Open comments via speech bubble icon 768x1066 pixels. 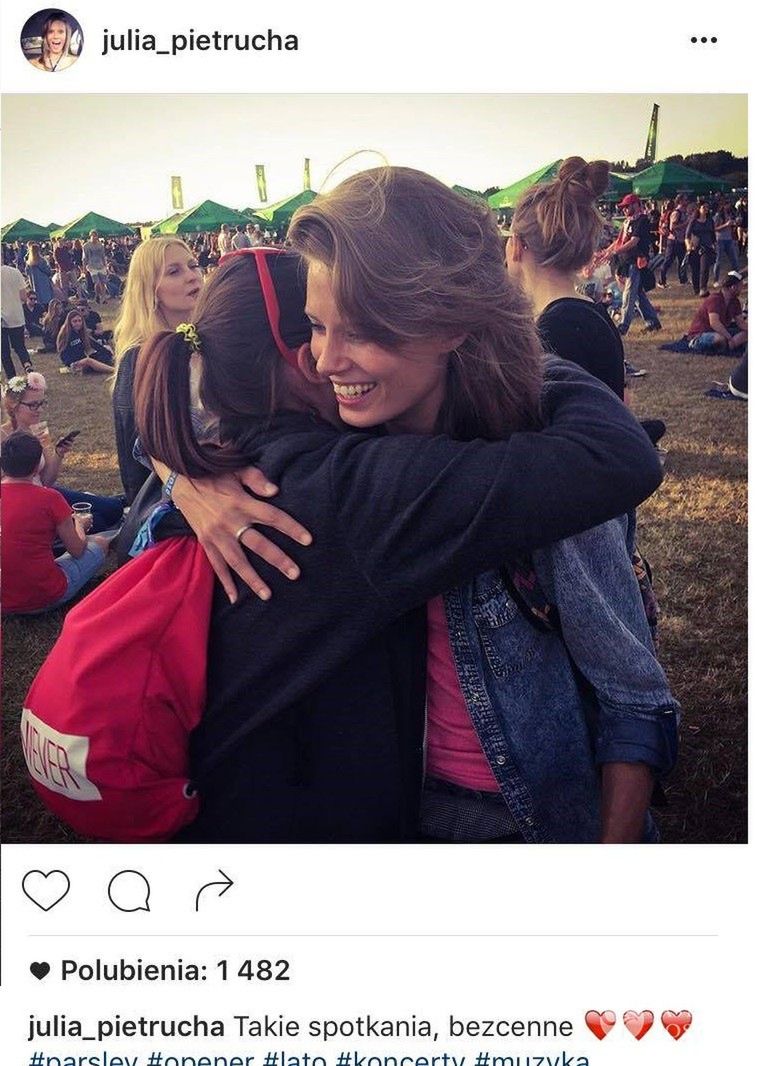[x=129, y=891]
